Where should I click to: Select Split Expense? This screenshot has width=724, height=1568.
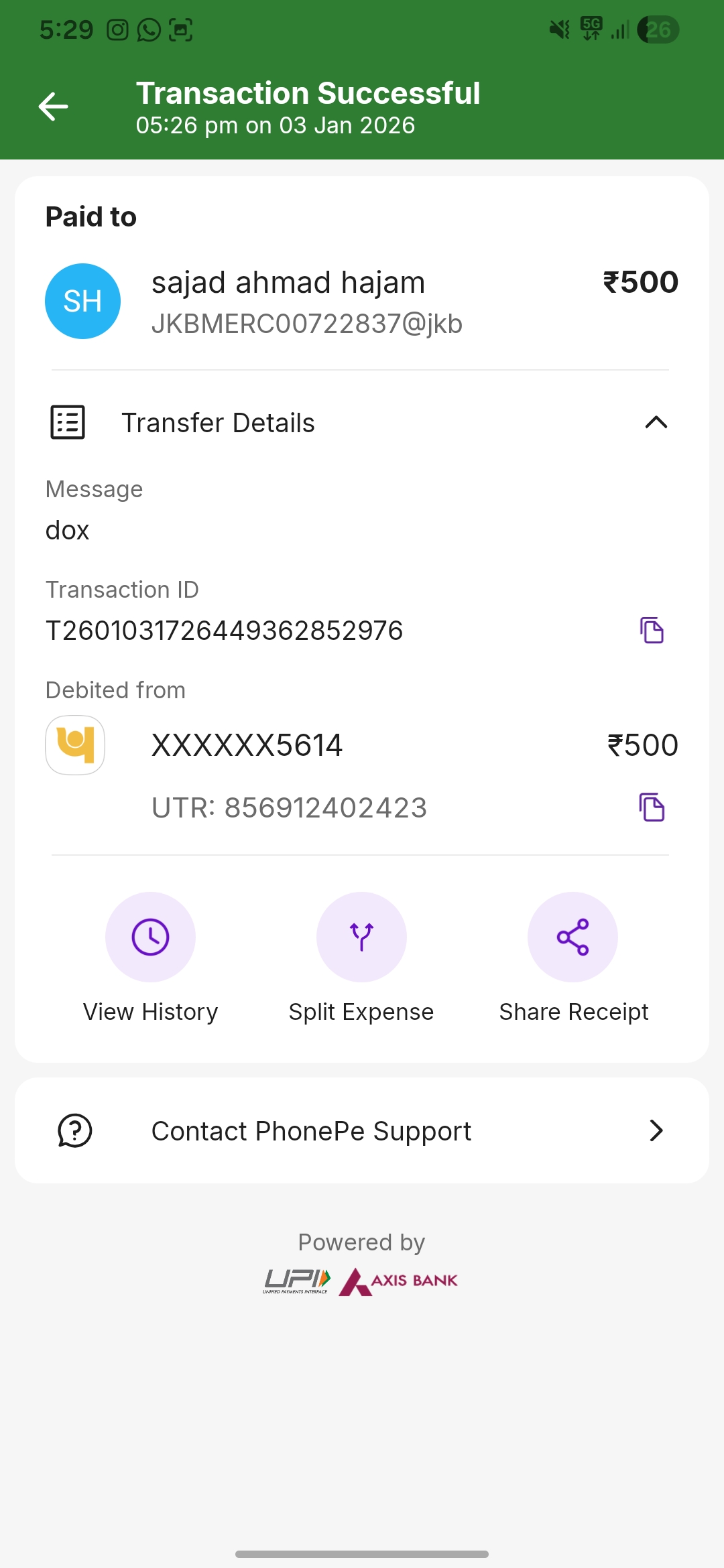[361, 937]
